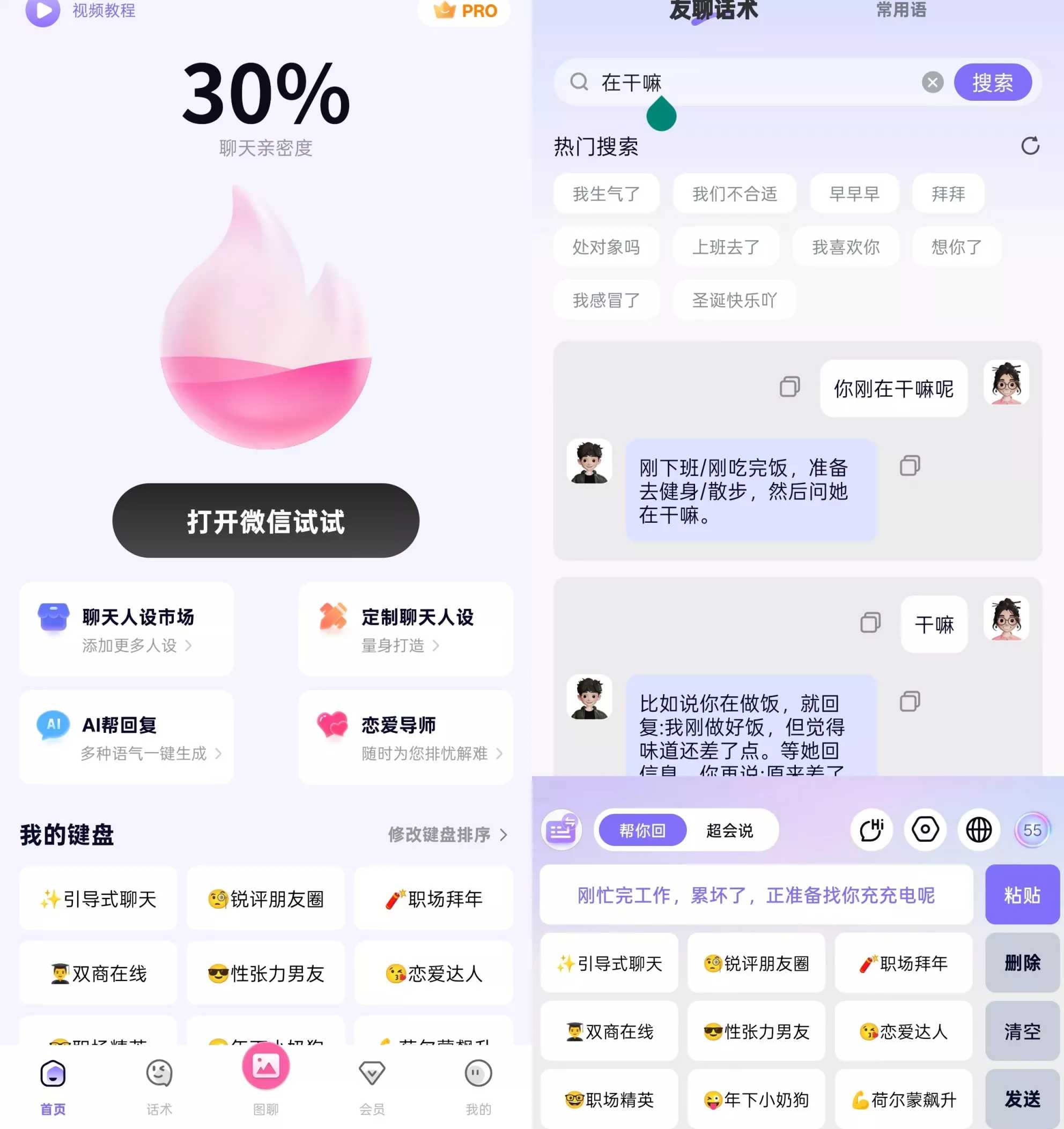Choose the 我喜欢你 hot search chip
Screen dimensions: 1064x1129
tap(845, 247)
